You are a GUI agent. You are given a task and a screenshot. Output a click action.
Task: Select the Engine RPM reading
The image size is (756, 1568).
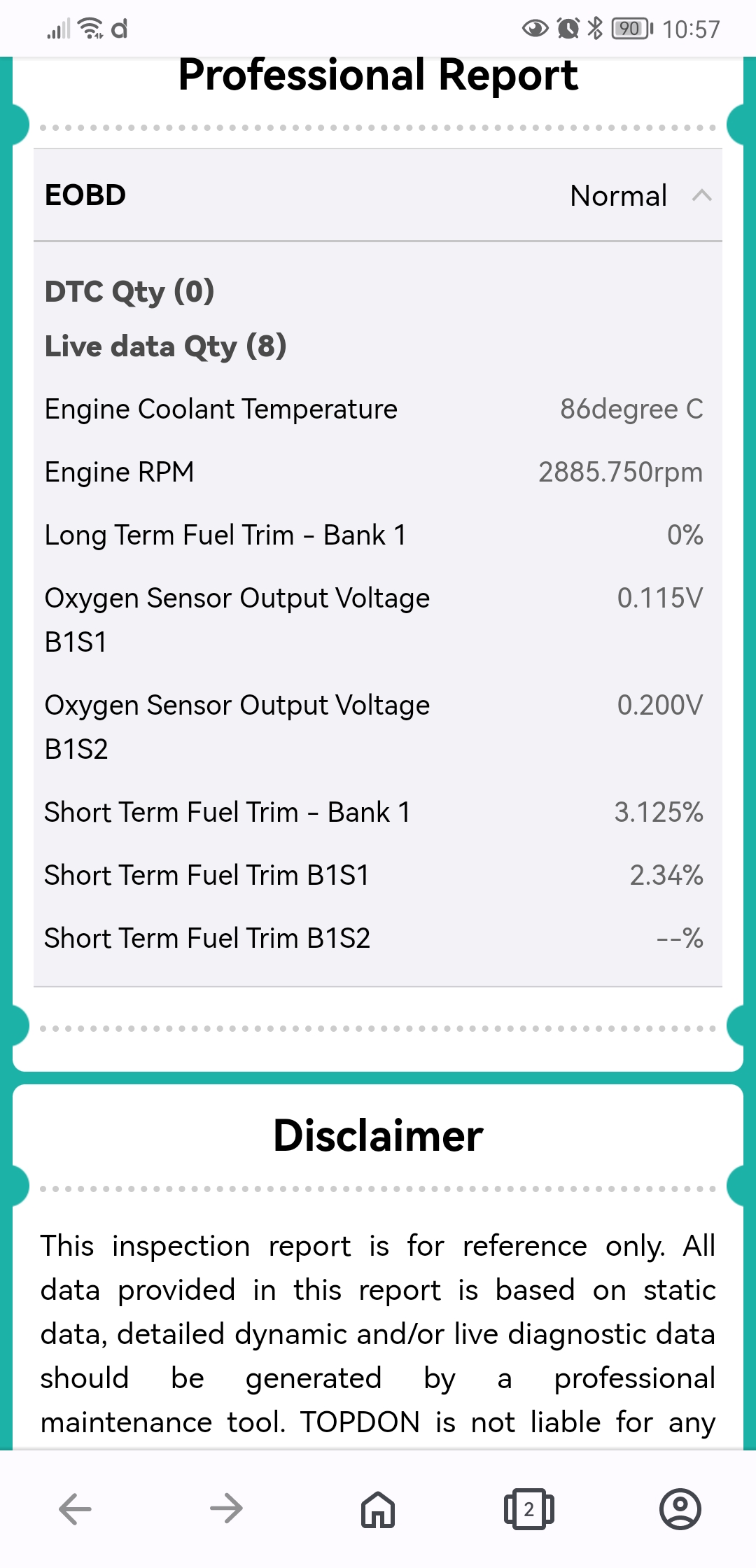[619, 471]
